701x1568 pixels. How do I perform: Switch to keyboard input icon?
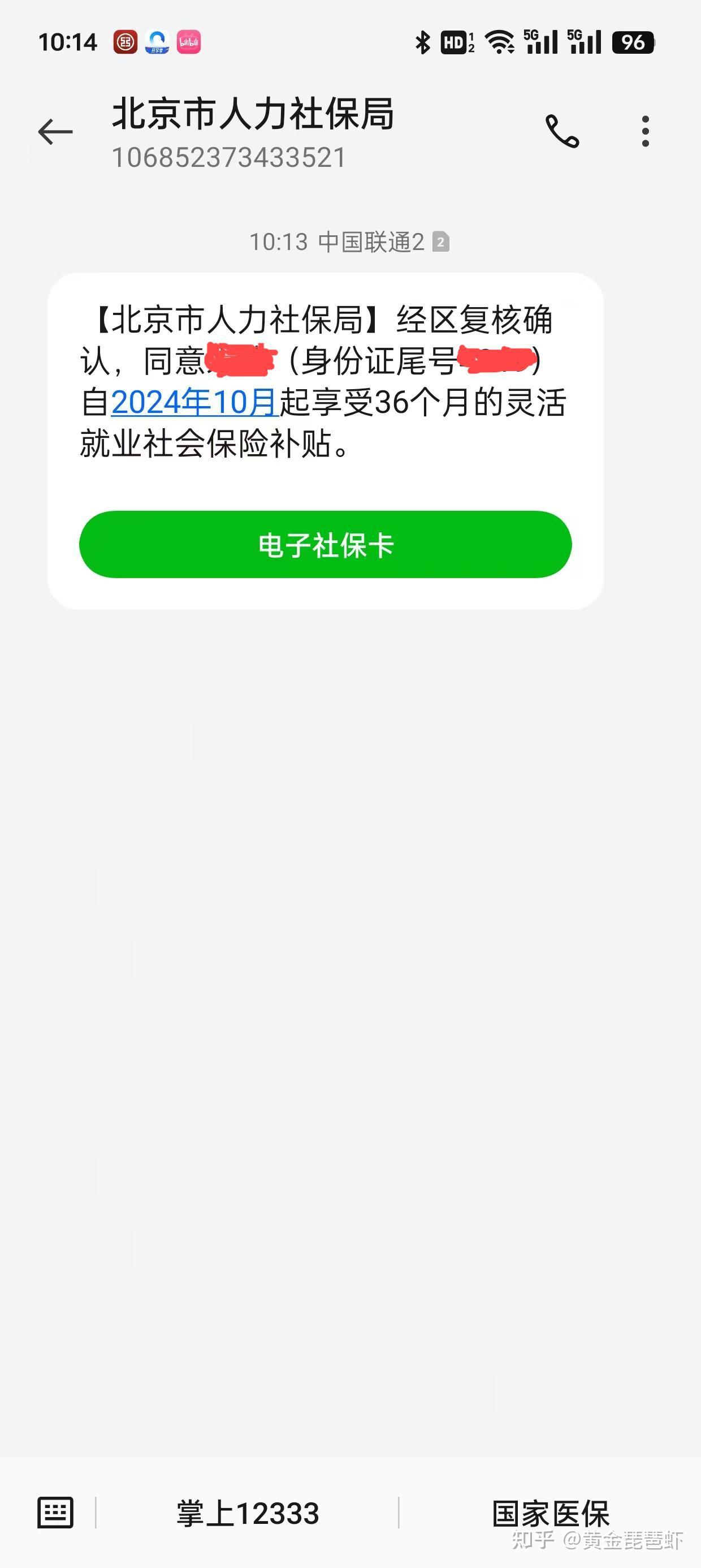(x=55, y=1513)
